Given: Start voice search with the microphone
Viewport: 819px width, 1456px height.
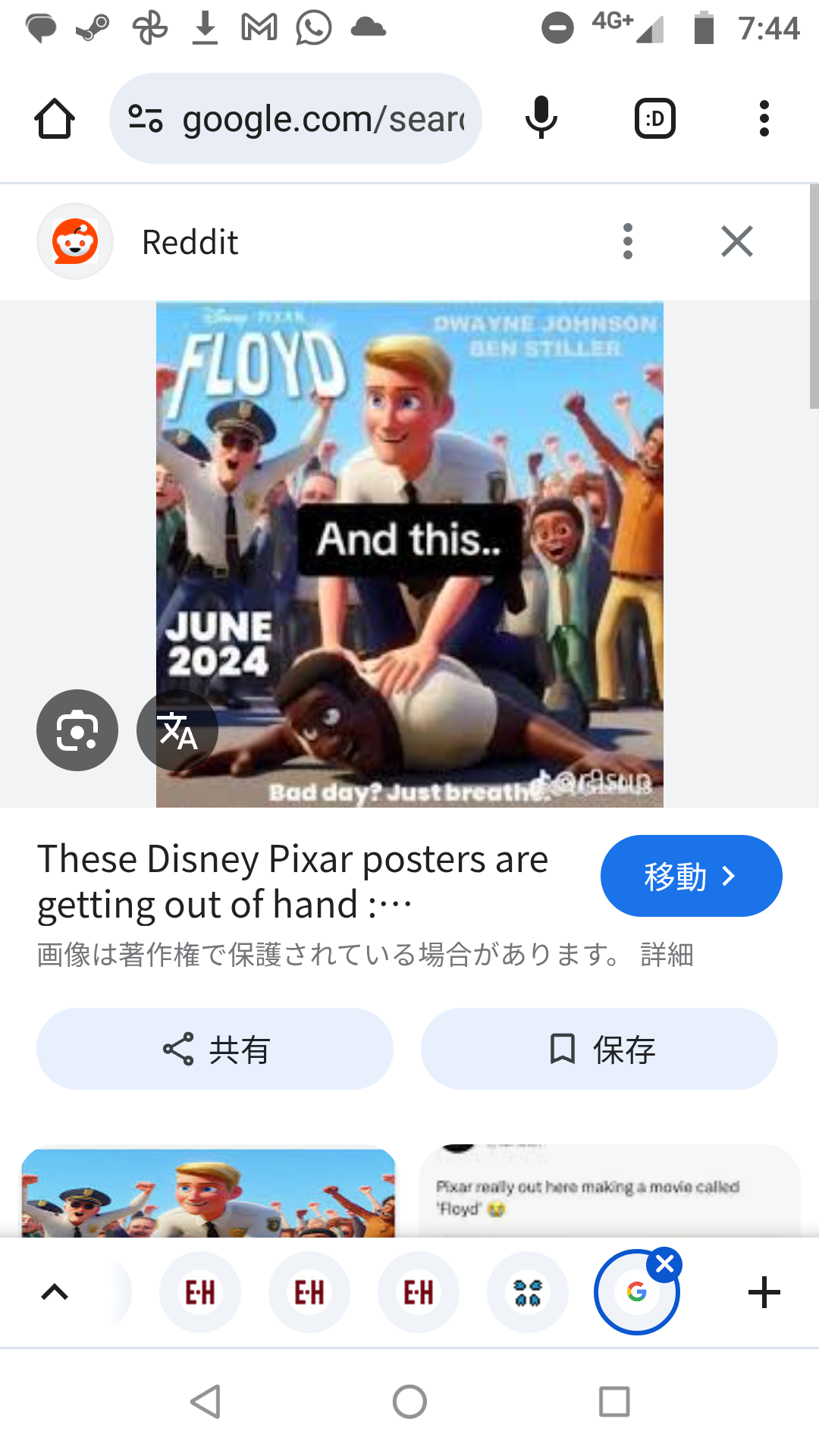Looking at the screenshot, I should tap(541, 118).
